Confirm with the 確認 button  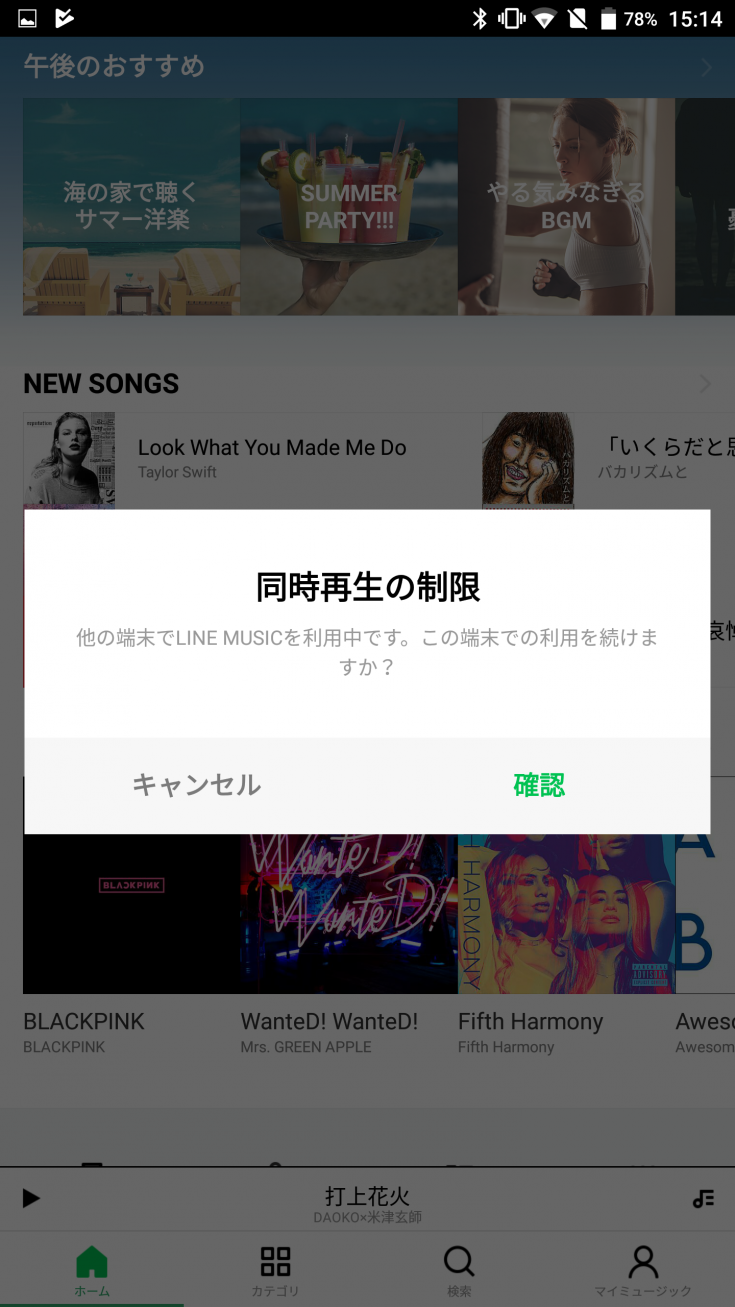tap(539, 786)
